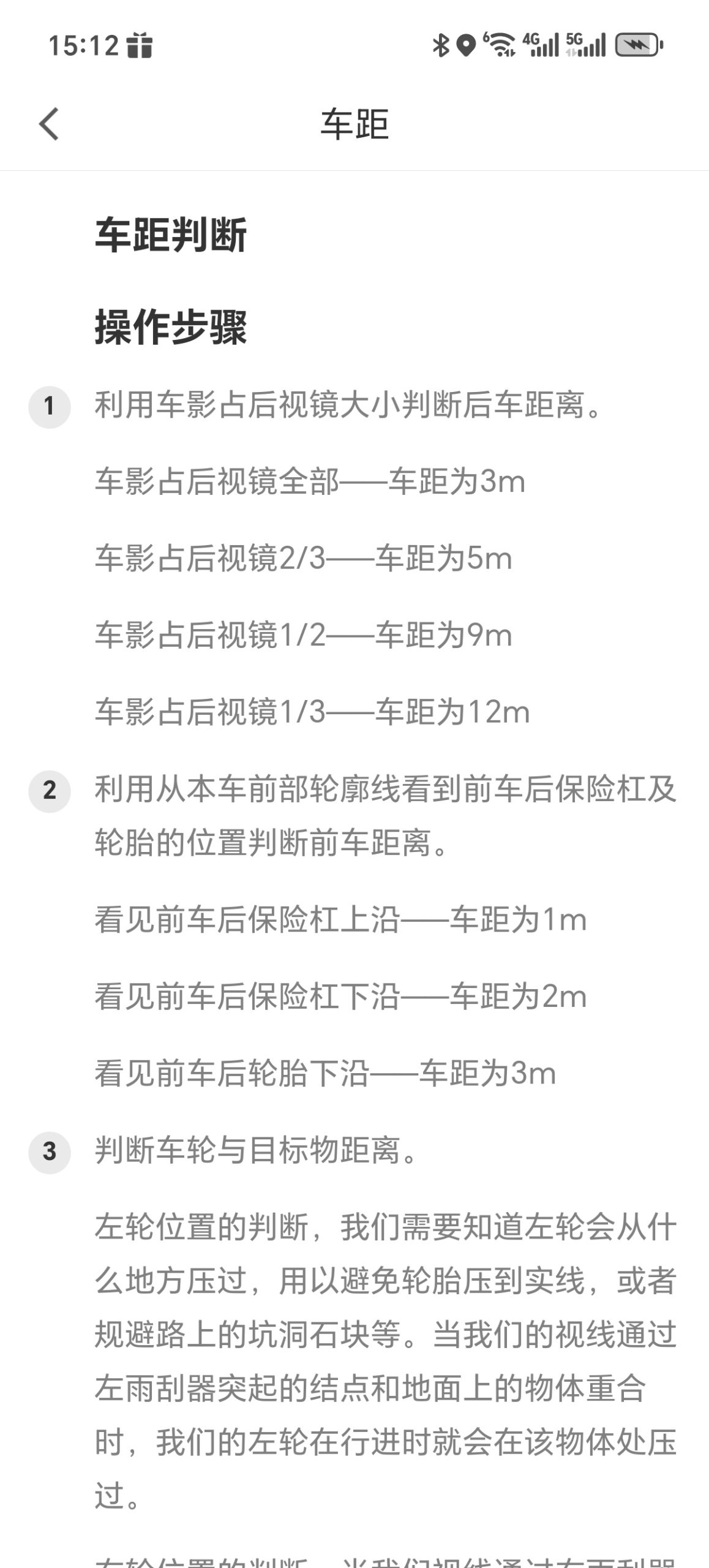Tap the battery charging icon
Viewport: 709px width, 1568px height.
tap(637, 44)
